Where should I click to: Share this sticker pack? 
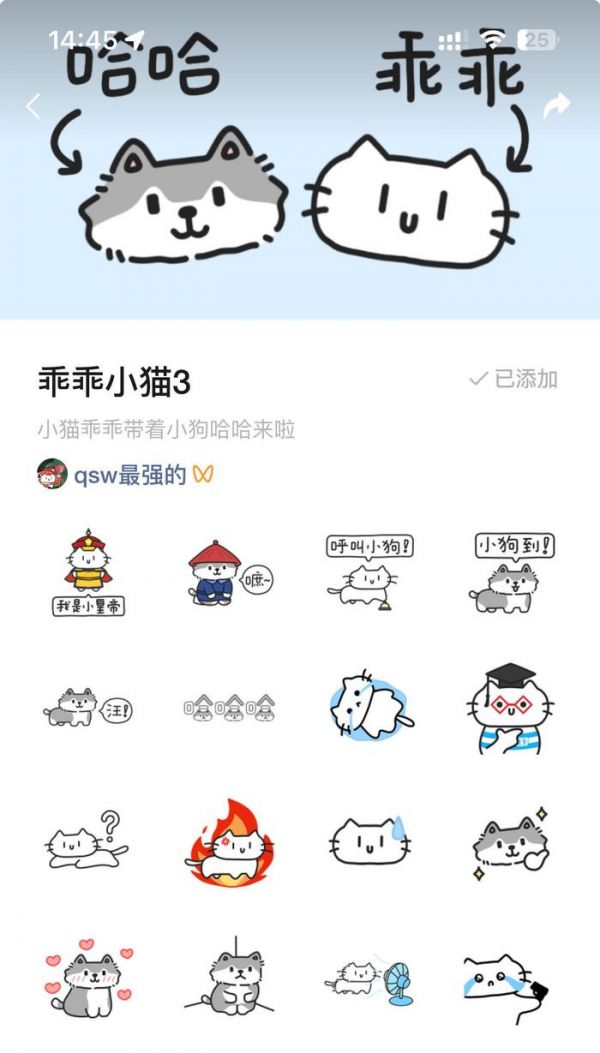(556, 106)
